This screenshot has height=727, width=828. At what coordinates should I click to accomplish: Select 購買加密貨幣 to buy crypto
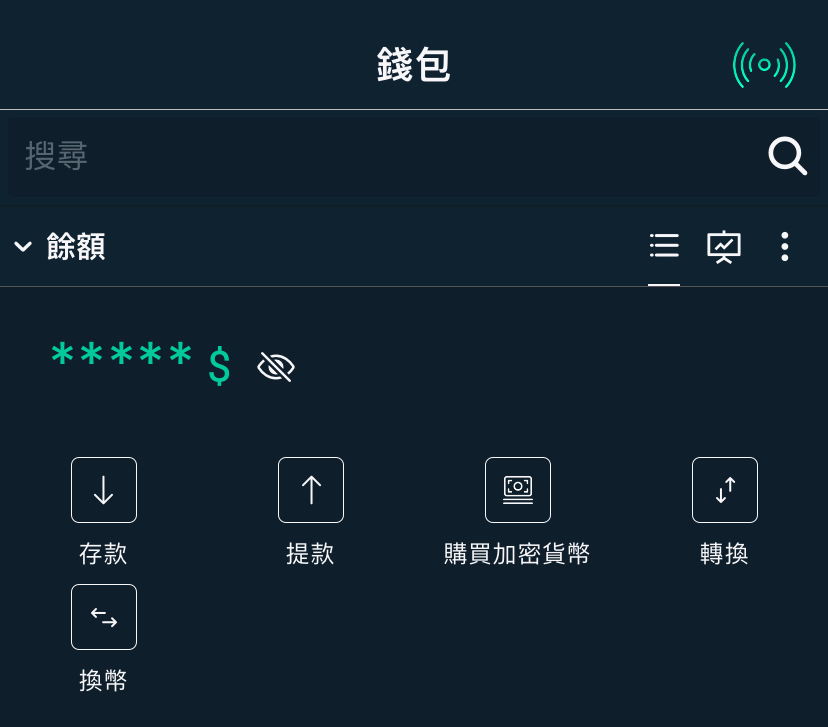point(518,490)
